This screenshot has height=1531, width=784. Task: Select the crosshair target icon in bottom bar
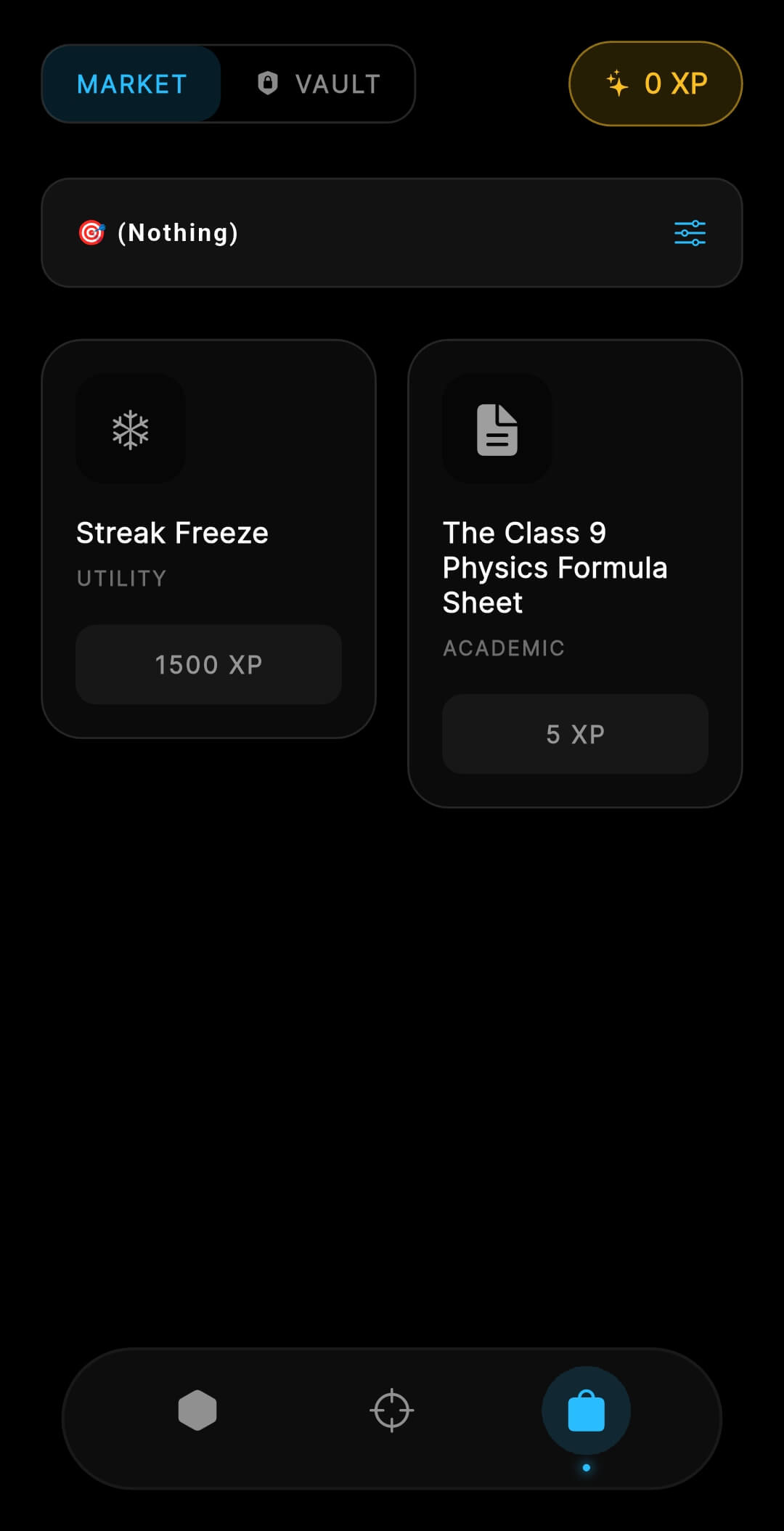pyautogui.click(x=392, y=1410)
